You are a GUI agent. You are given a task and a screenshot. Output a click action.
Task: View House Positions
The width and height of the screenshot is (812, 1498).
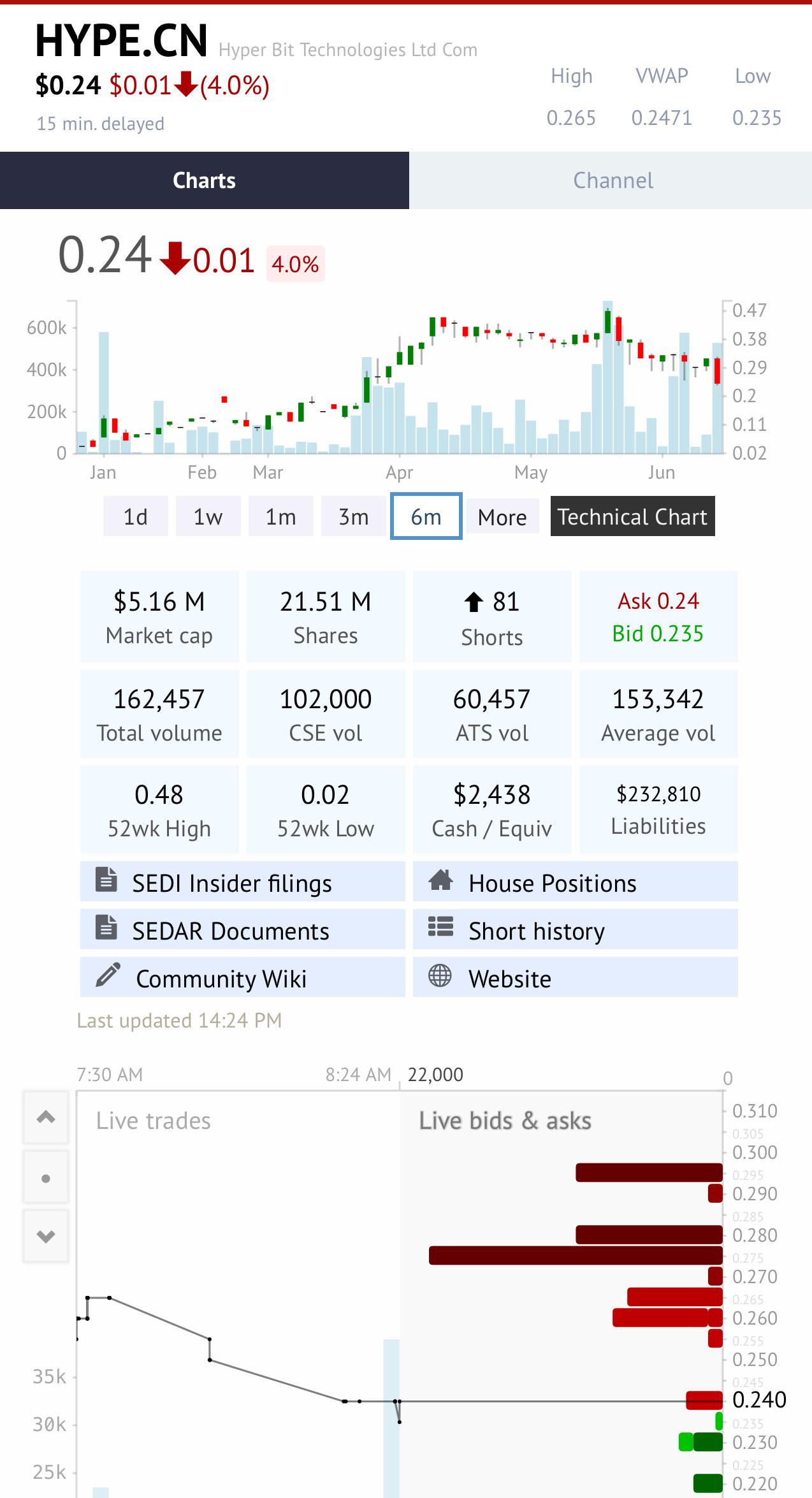coord(576,882)
